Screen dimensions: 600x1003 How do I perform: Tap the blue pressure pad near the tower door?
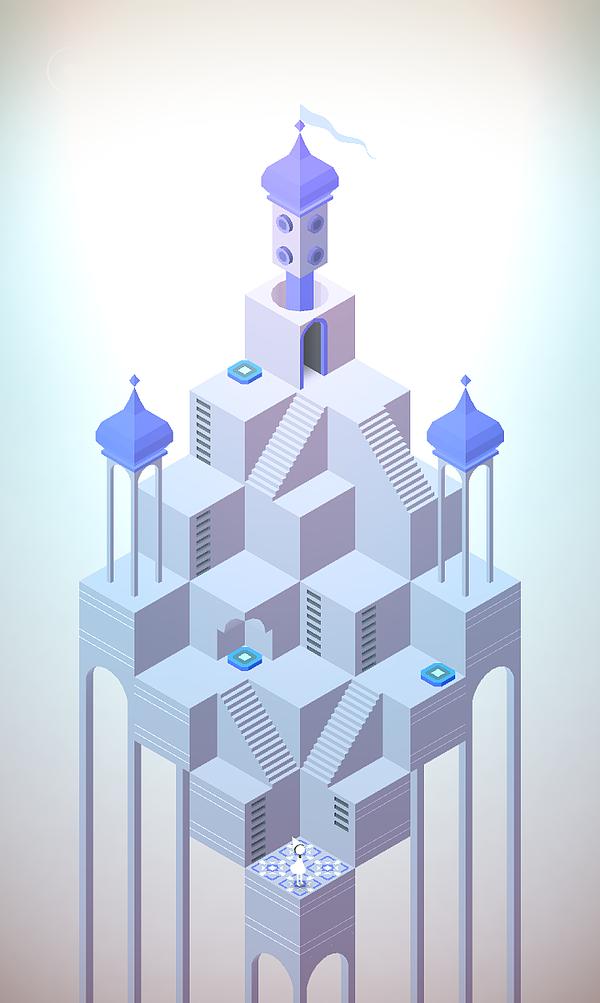[243, 372]
